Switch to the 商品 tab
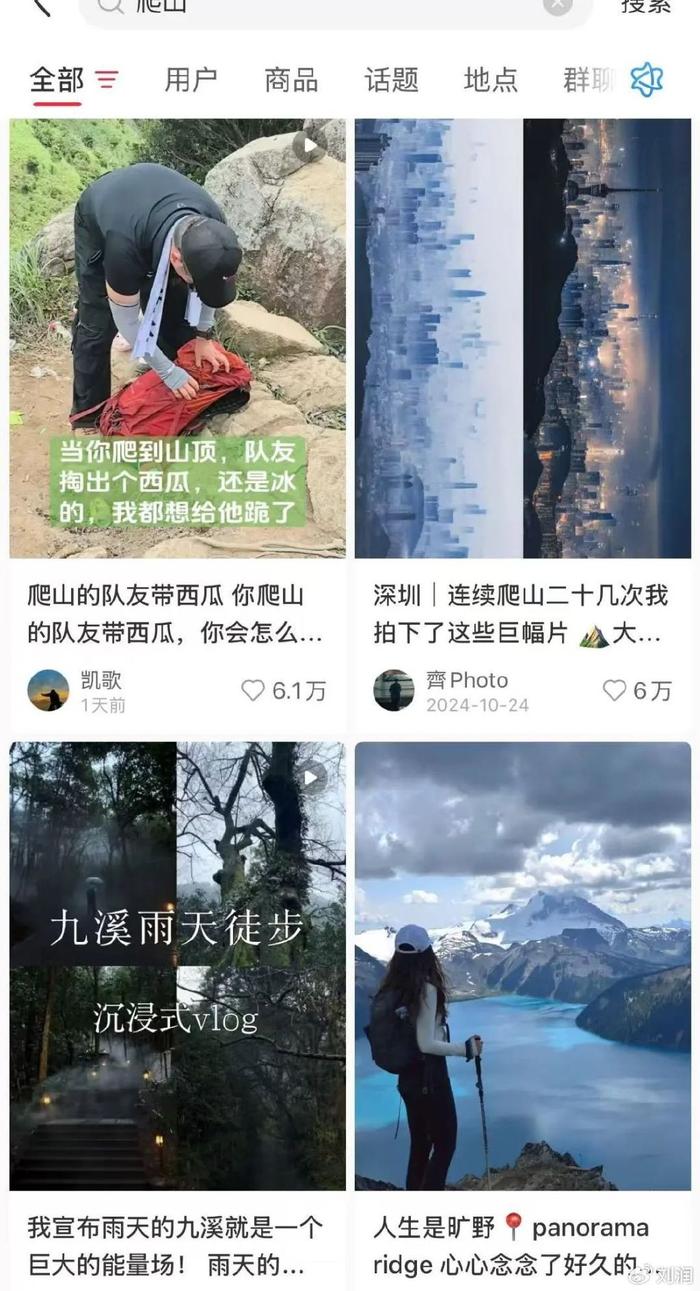Viewport: 700px width, 1291px height. 291,80
